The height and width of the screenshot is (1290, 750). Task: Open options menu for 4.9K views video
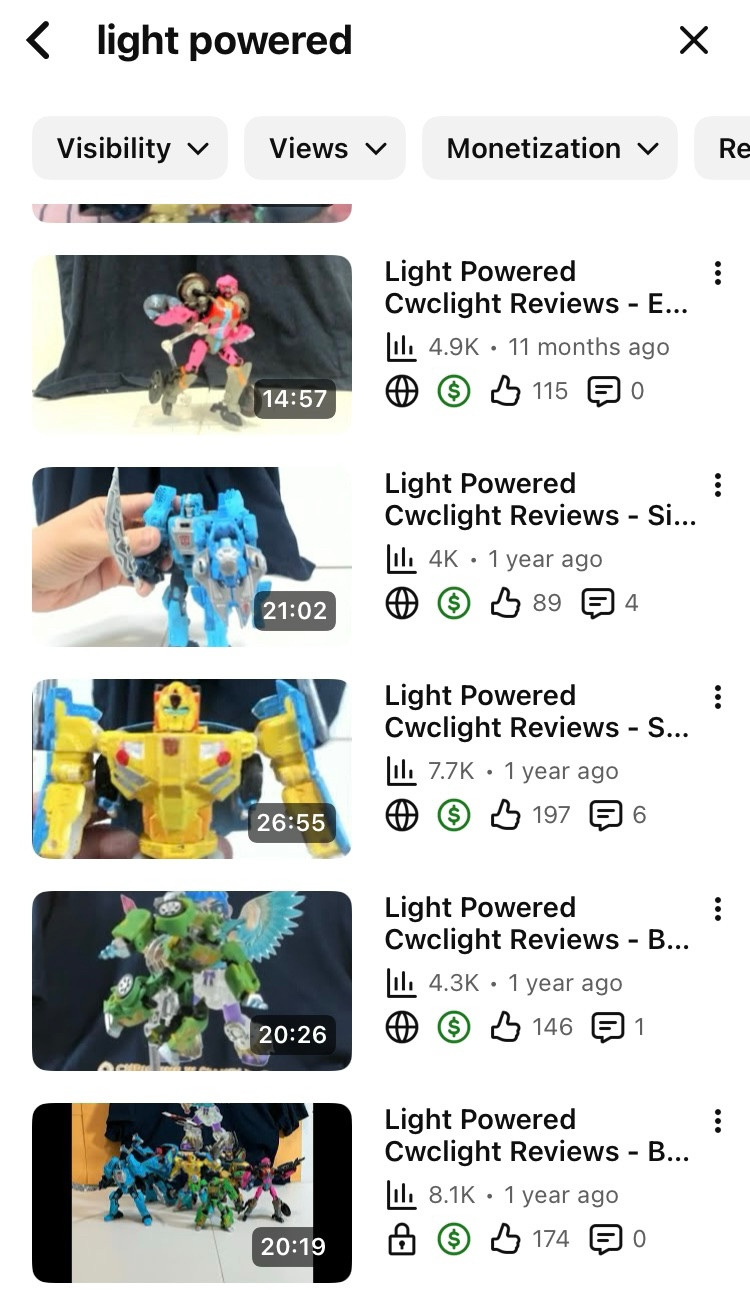click(x=717, y=273)
